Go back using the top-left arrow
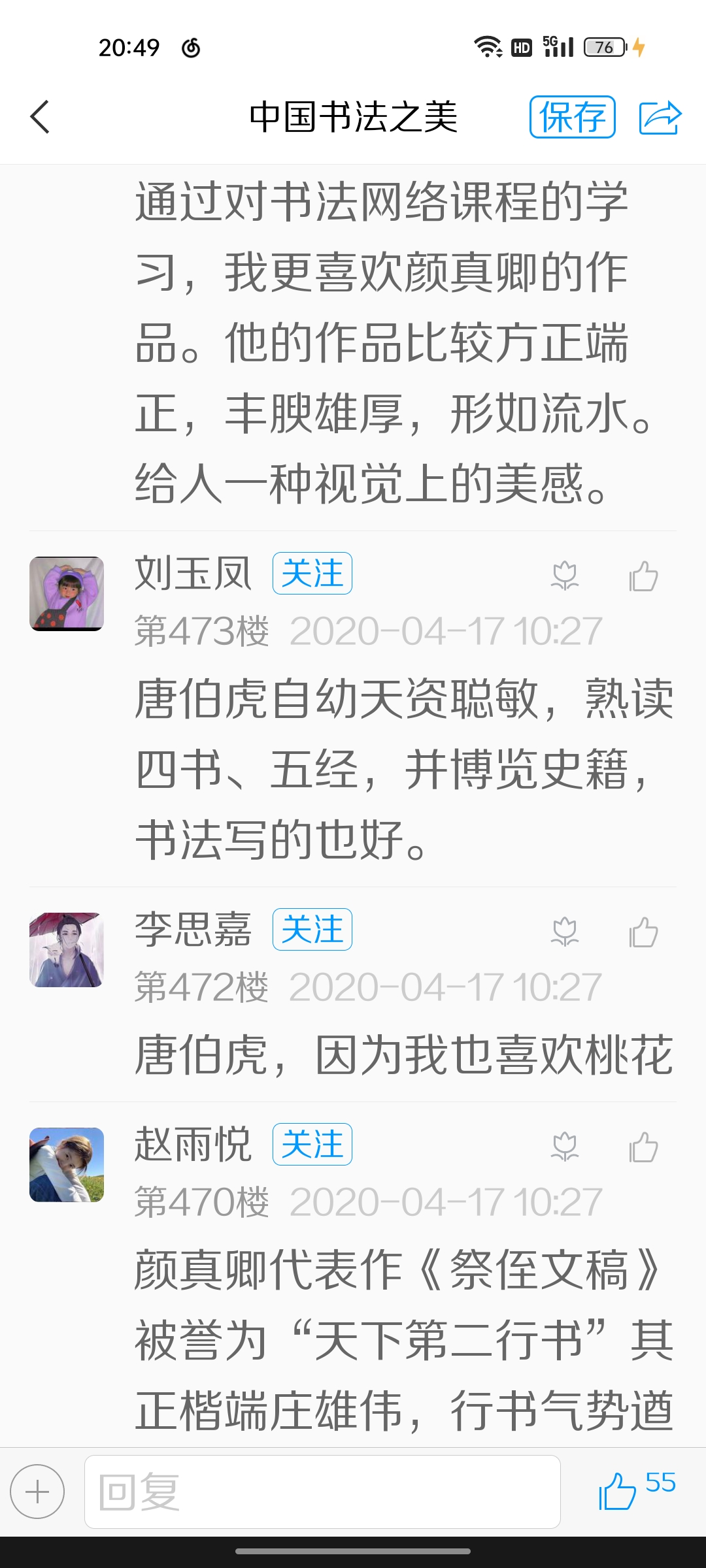The image size is (706, 1568). coord(41,118)
